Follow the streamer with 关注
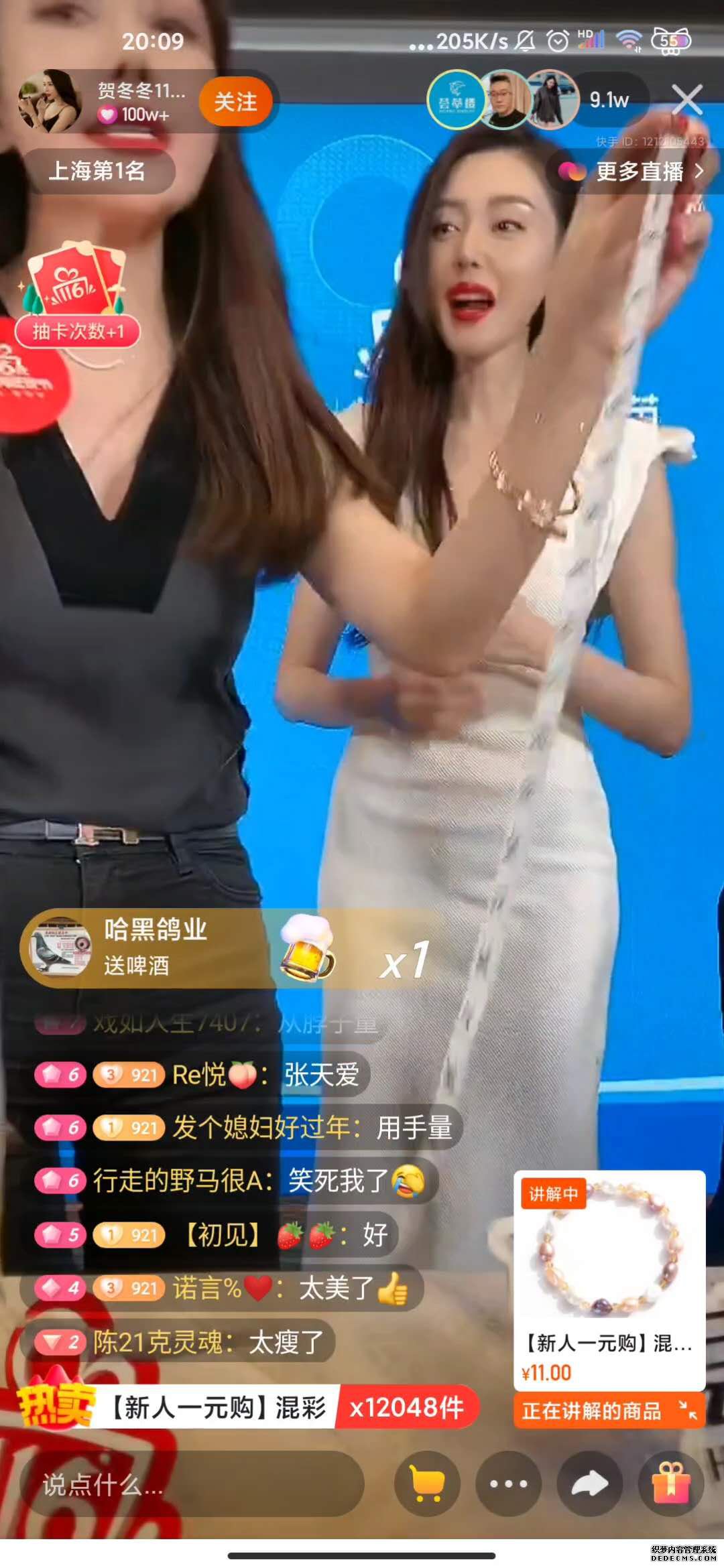Screen dimensions: 724x1568 coord(235,102)
